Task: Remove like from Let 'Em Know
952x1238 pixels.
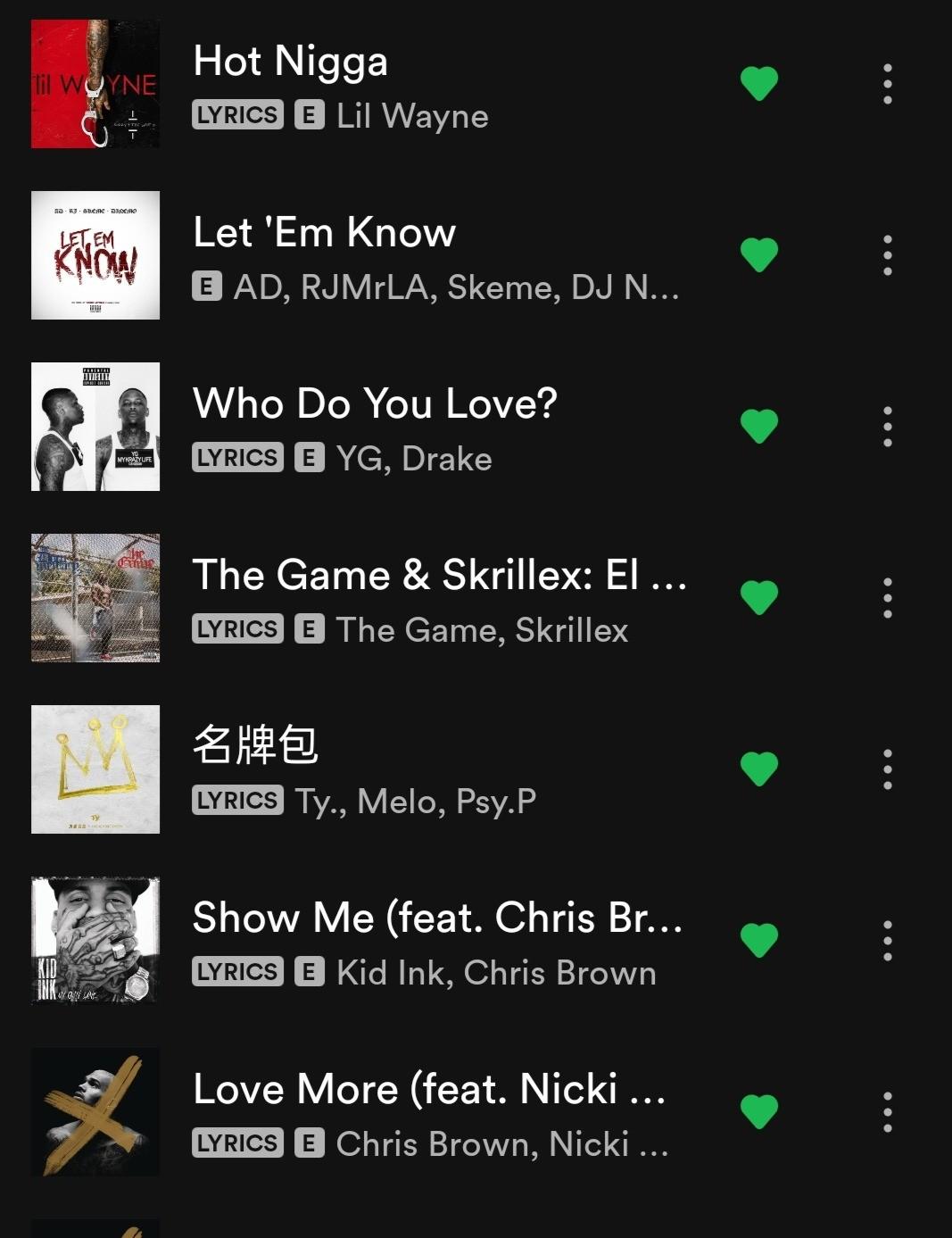Action: tap(759, 255)
